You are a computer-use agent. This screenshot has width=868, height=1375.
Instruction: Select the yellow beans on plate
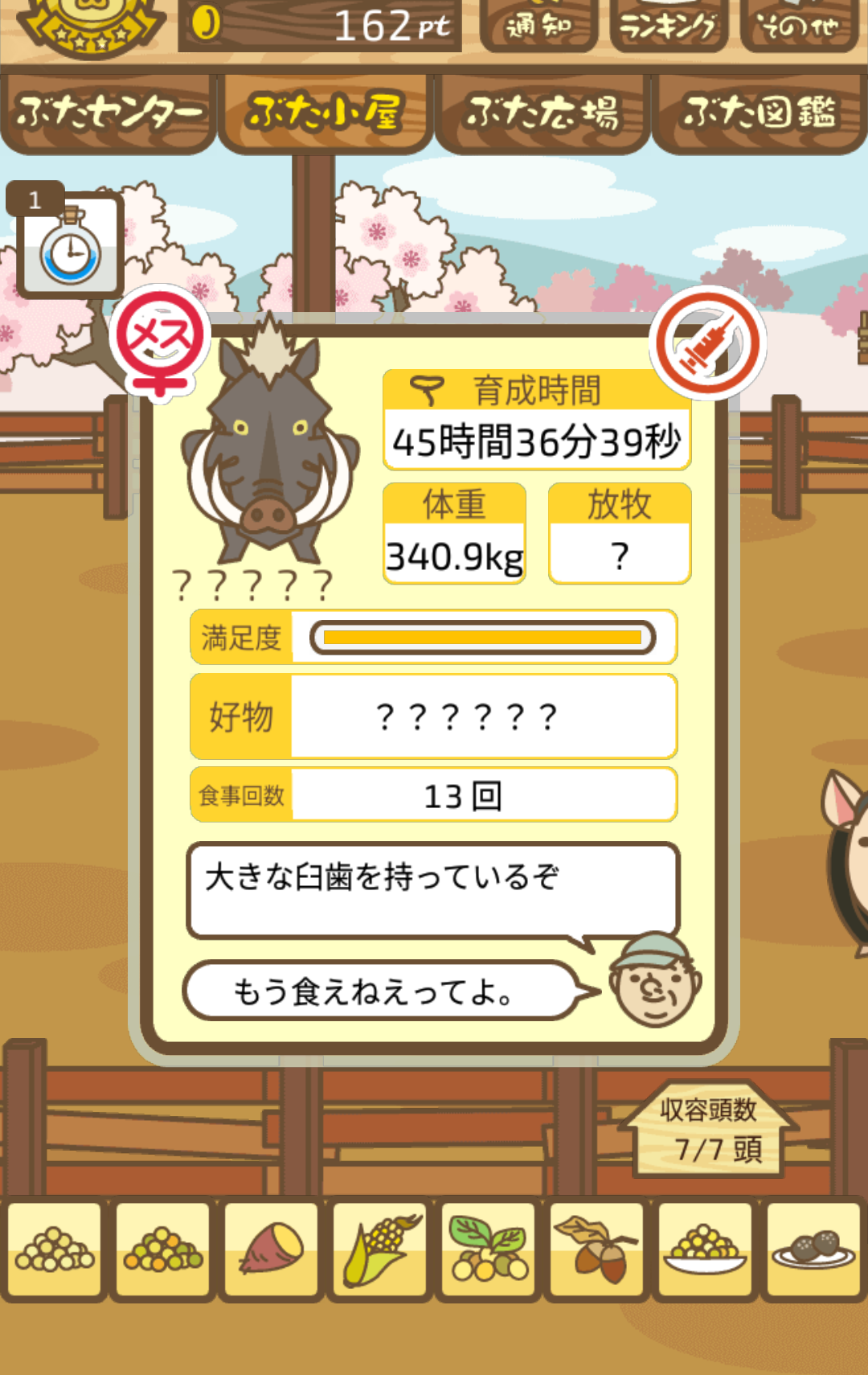705,1248
